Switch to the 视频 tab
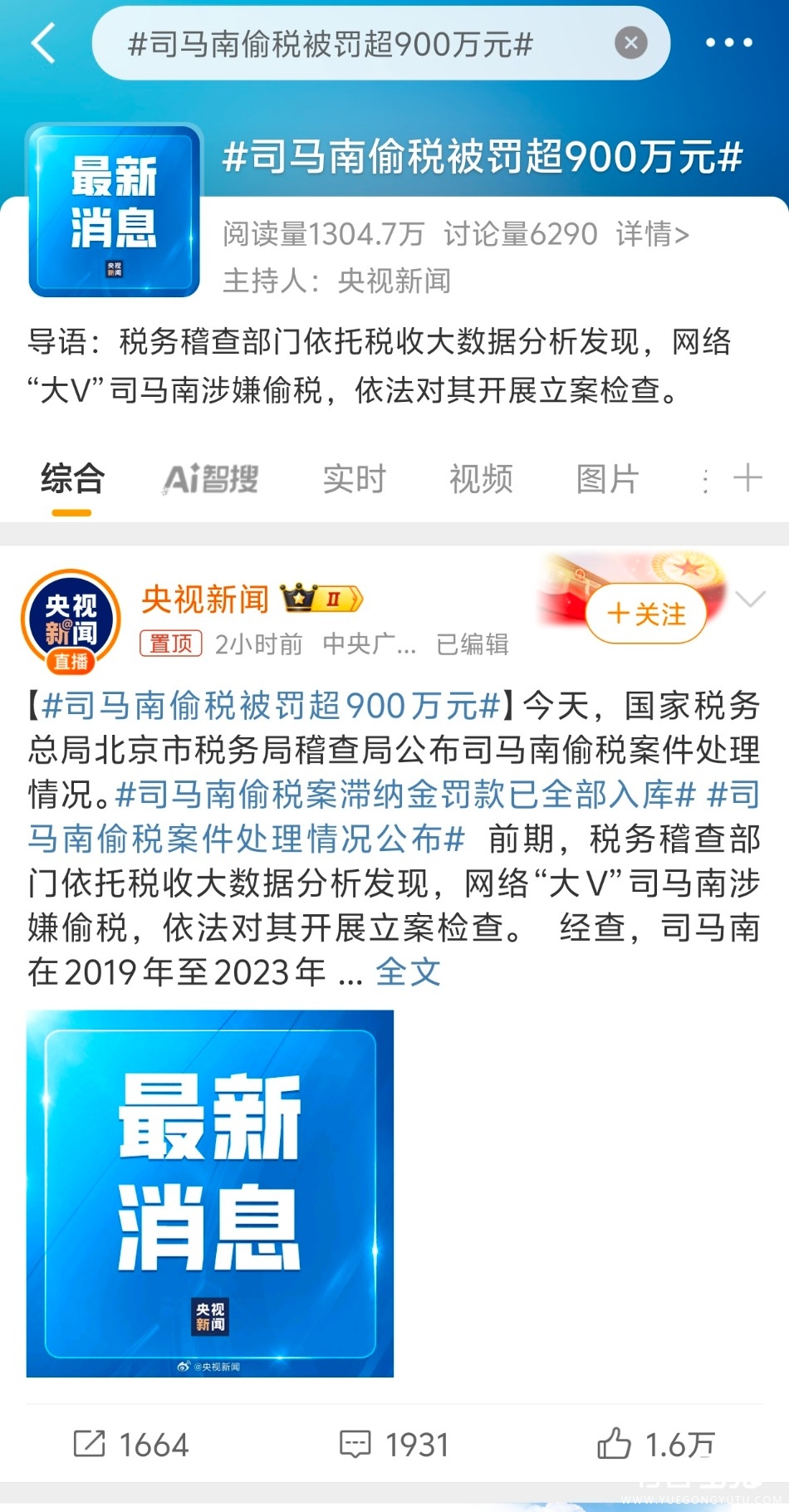The height and width of the screenshot is (1512, 789). 481,479
